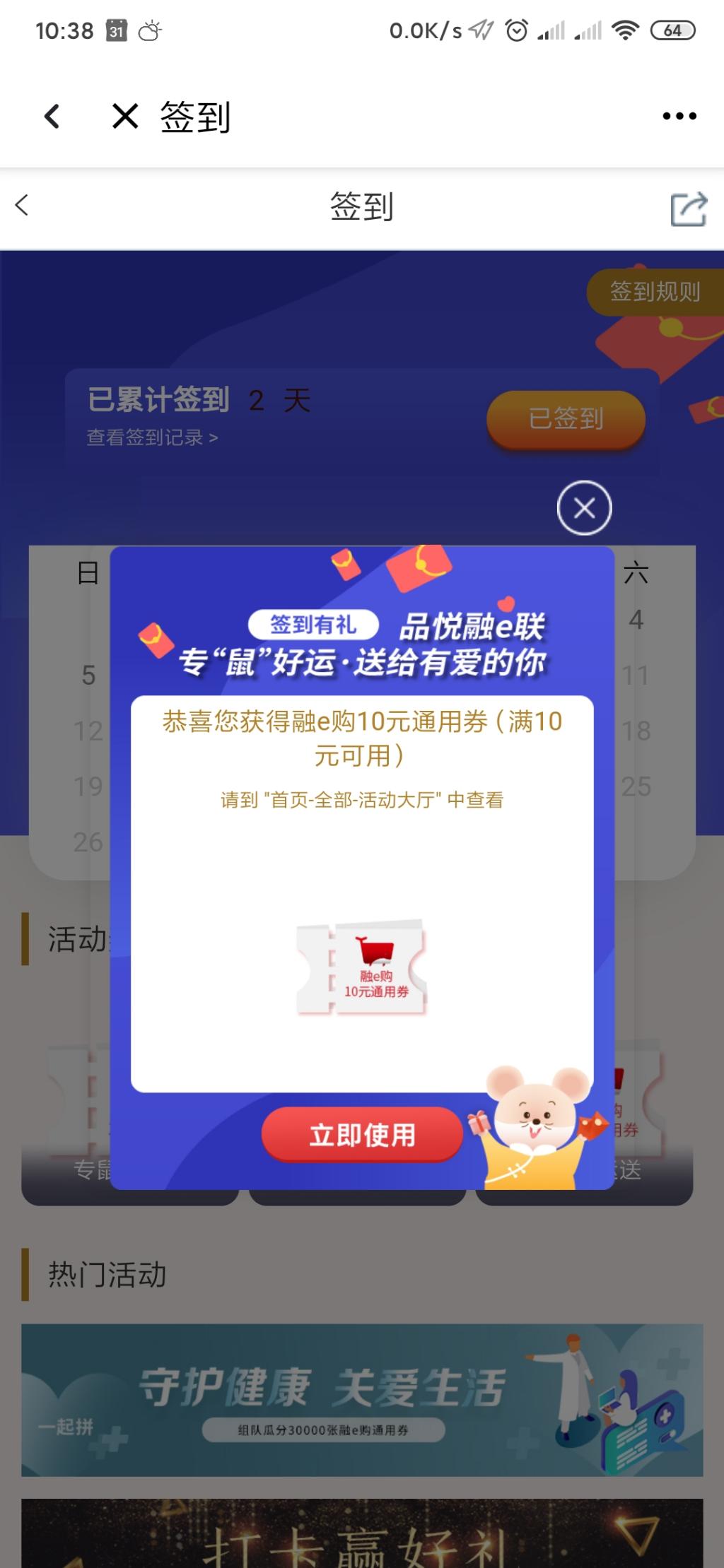
Task: Open 签到规则 sign-in rules
Action: (655, 291)
